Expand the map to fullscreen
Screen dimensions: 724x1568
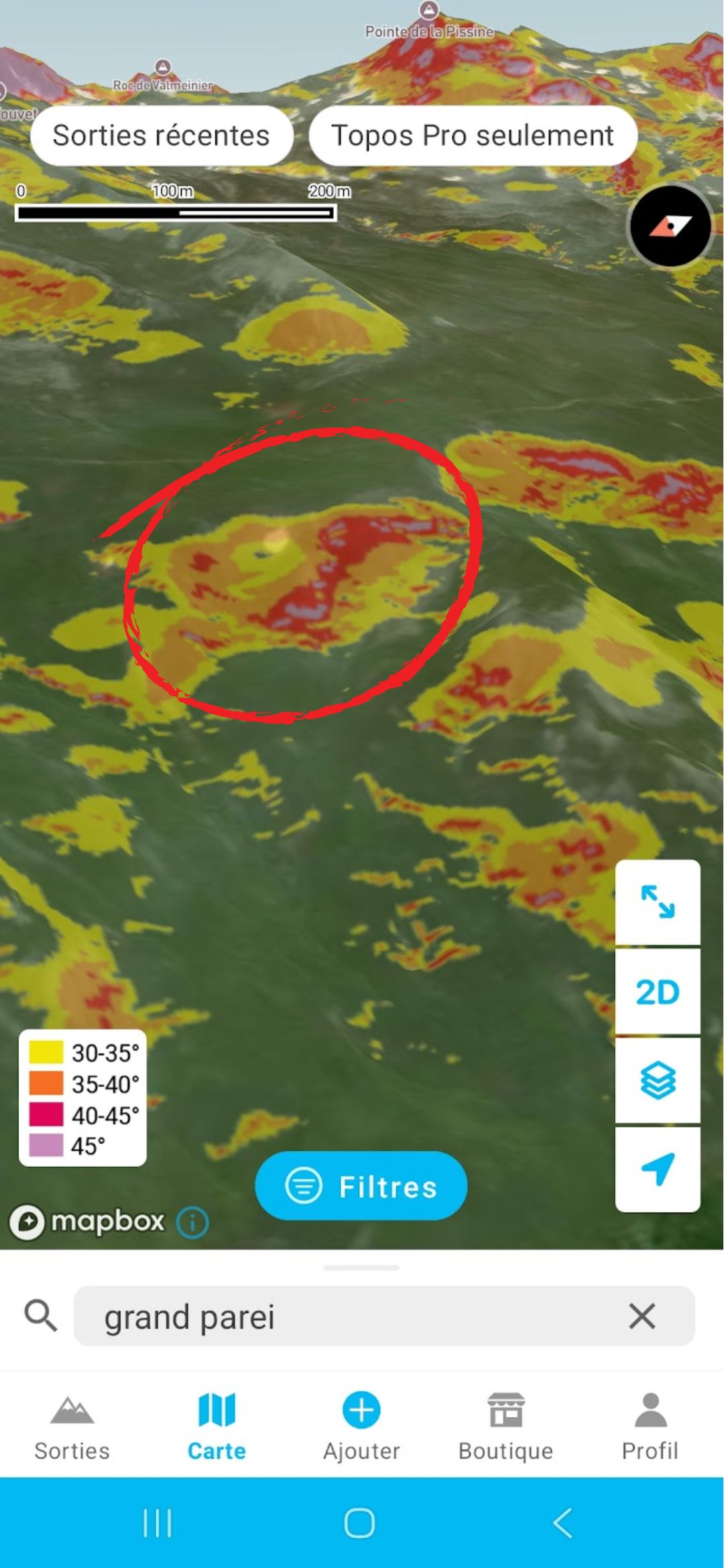pyautogui.click(x=658, y=902)
